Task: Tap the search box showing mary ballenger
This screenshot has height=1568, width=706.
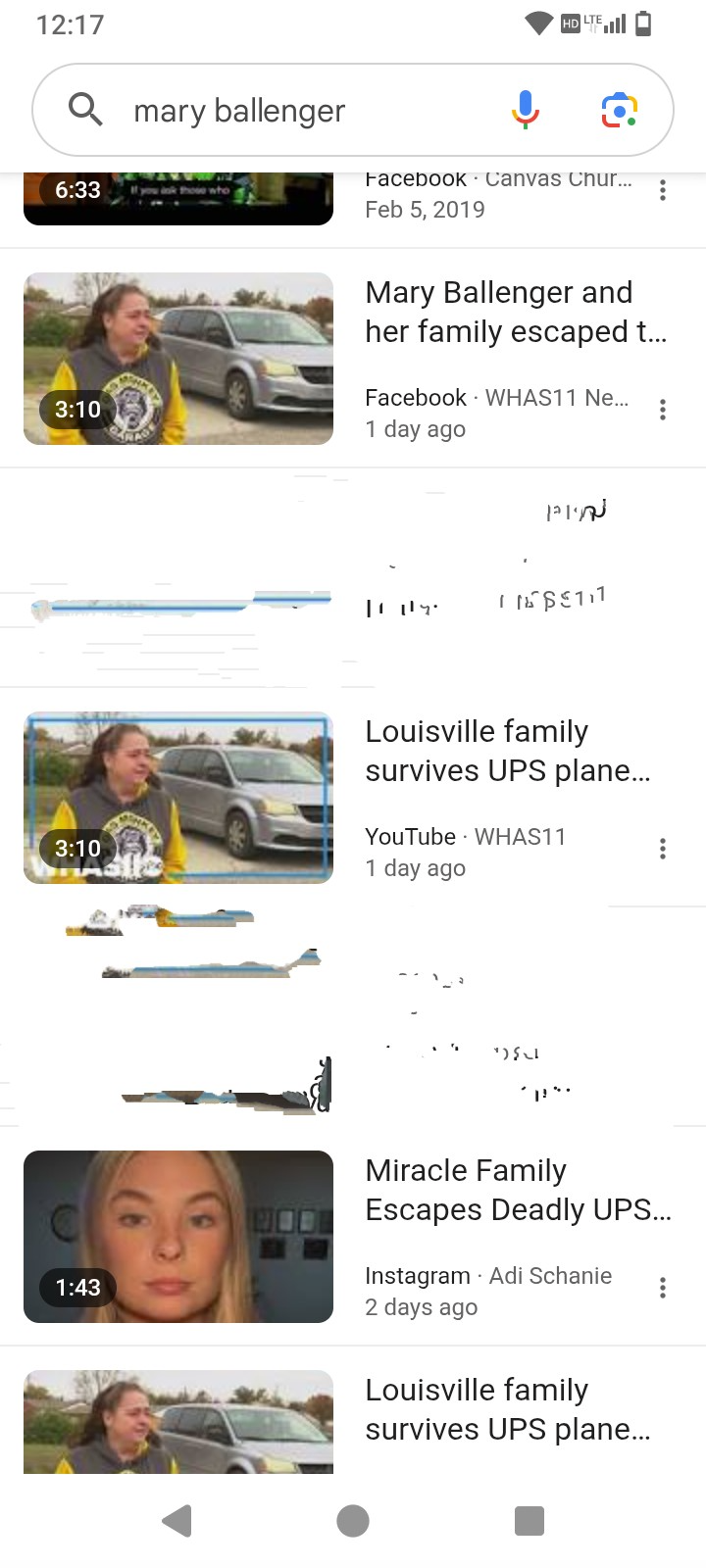Action: (x=294, y=111)
